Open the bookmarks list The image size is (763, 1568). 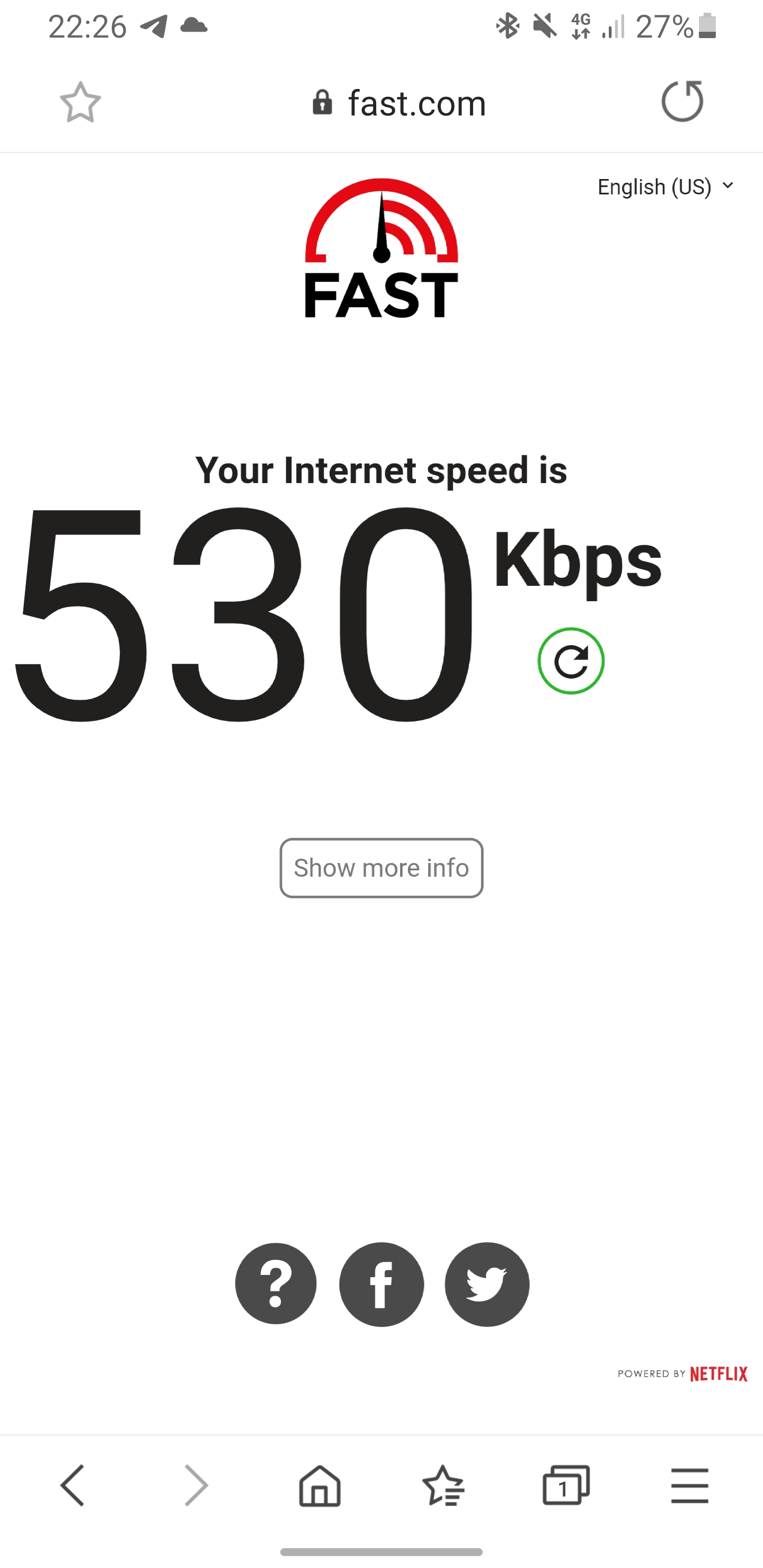(443, 1485)
